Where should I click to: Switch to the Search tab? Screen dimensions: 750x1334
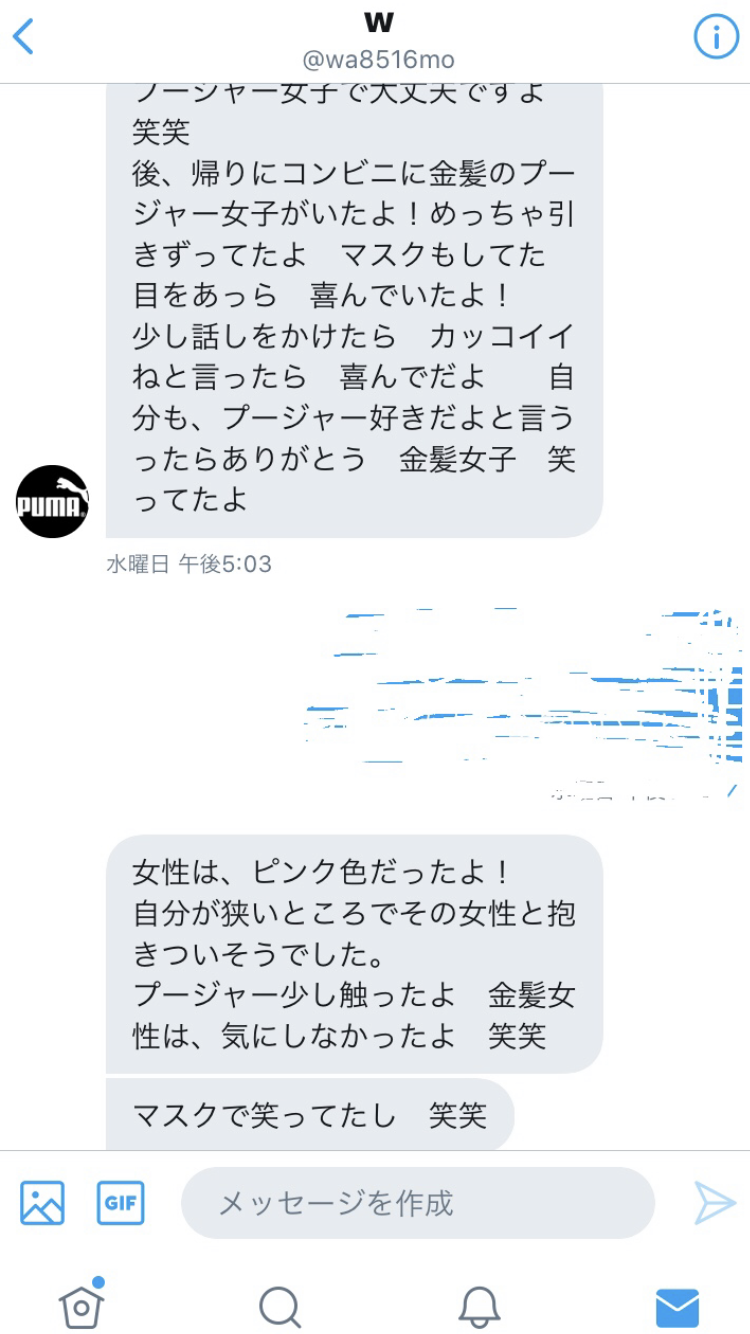[279, 1305]
